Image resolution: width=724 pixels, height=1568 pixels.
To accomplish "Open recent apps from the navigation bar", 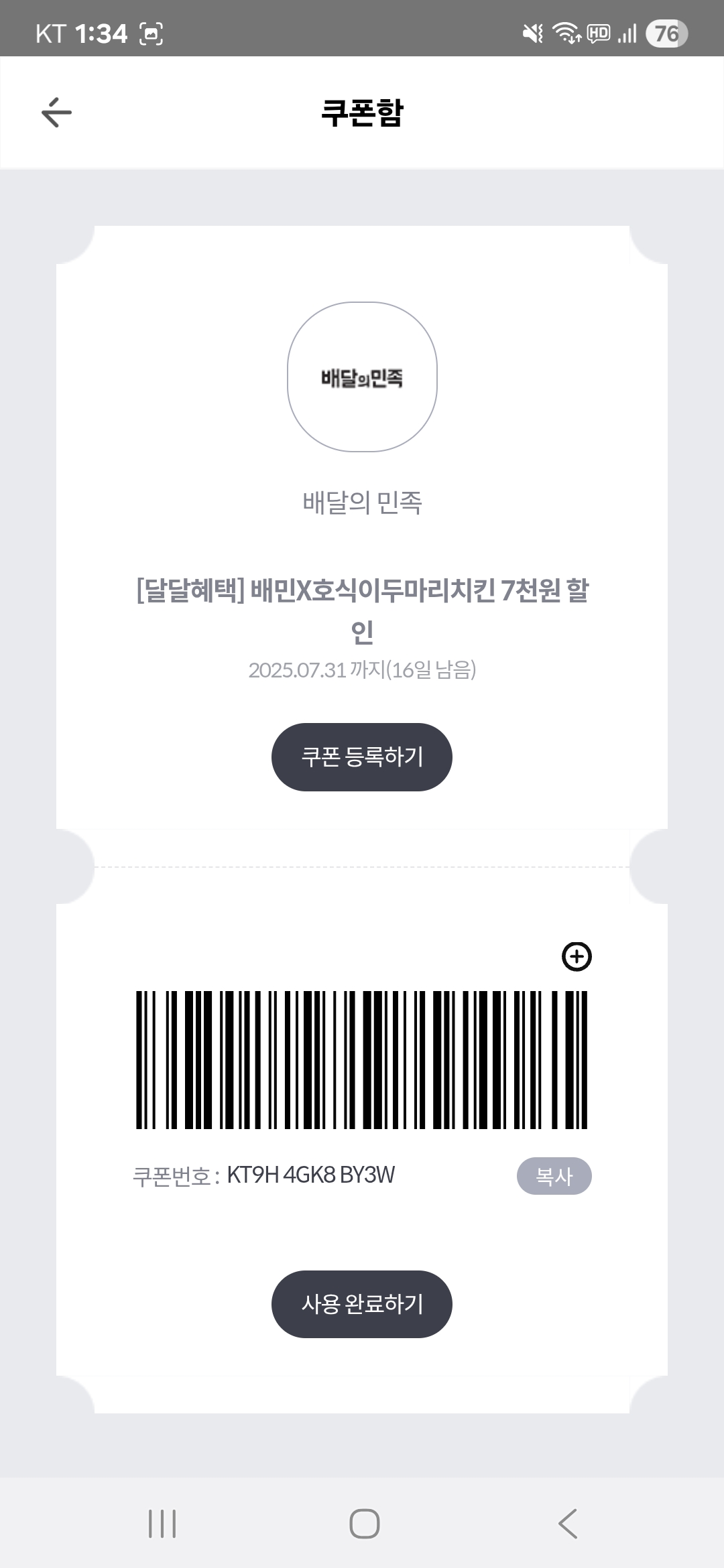I will (162, 1524).
